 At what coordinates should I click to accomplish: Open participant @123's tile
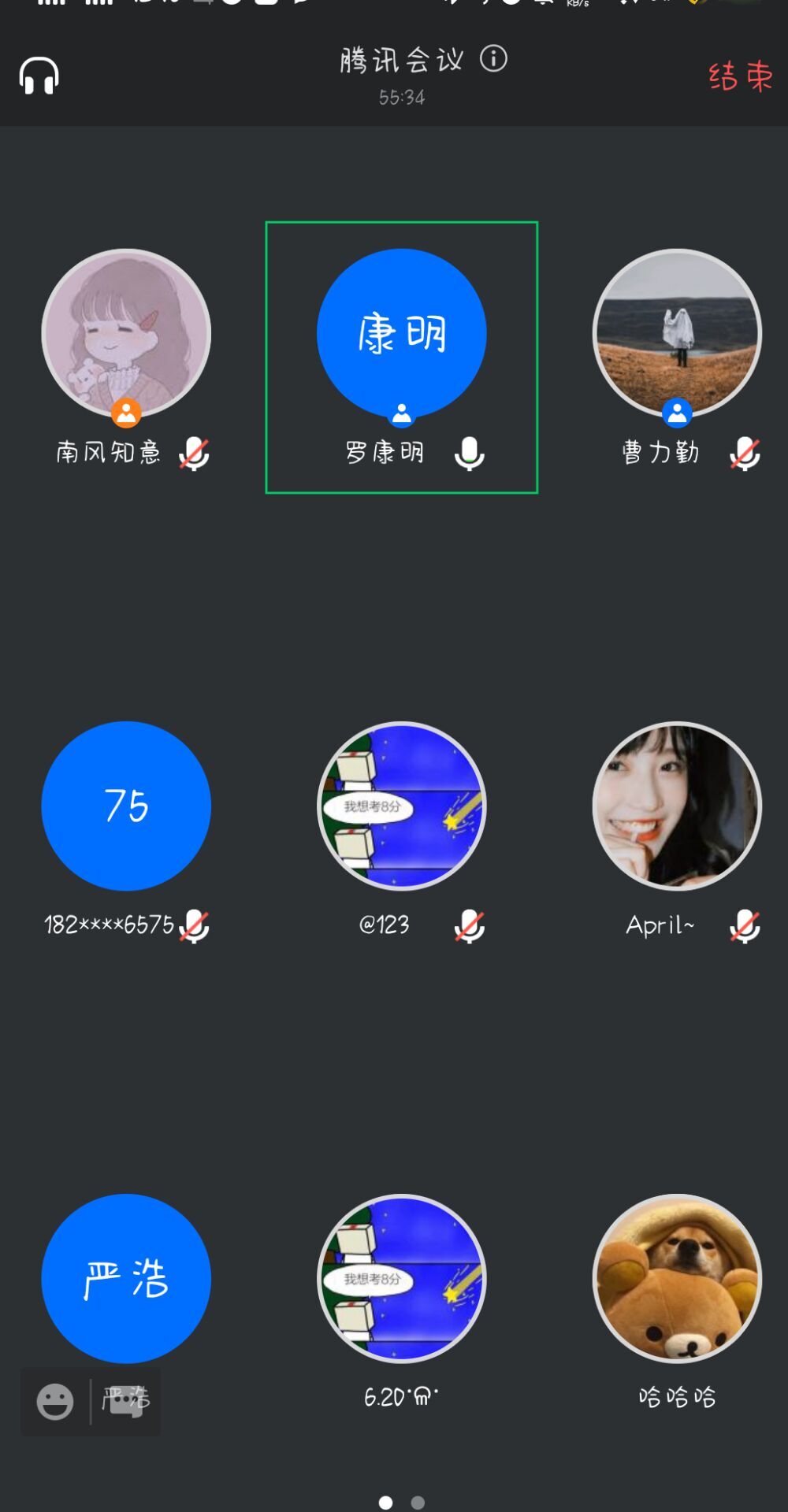point(402,806)
